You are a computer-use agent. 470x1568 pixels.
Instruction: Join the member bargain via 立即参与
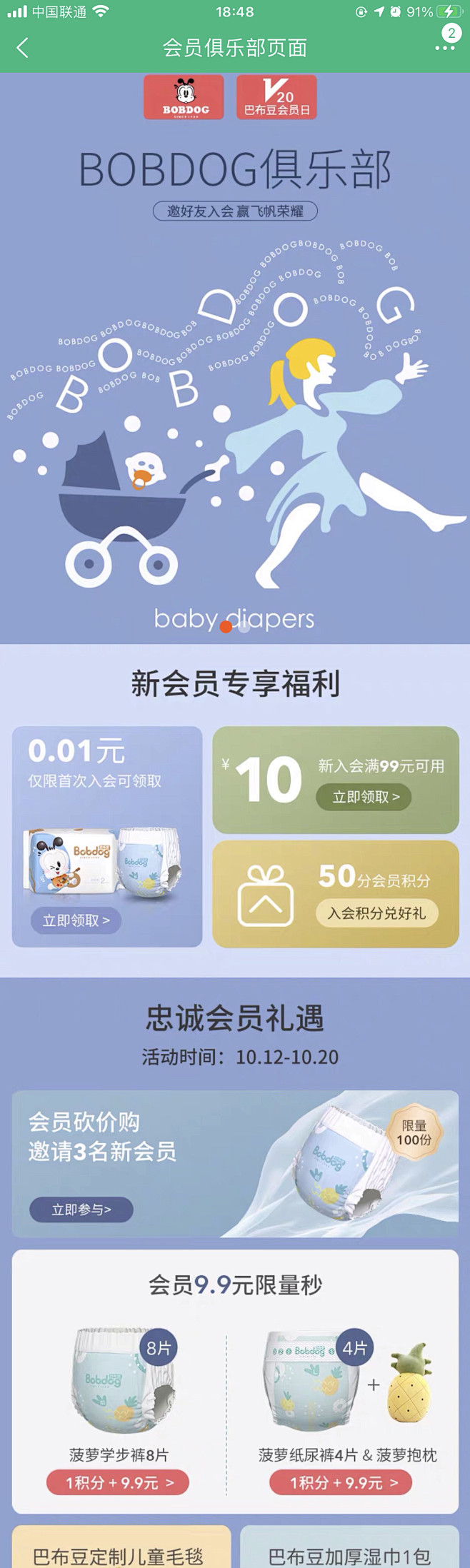point(81,1210)
